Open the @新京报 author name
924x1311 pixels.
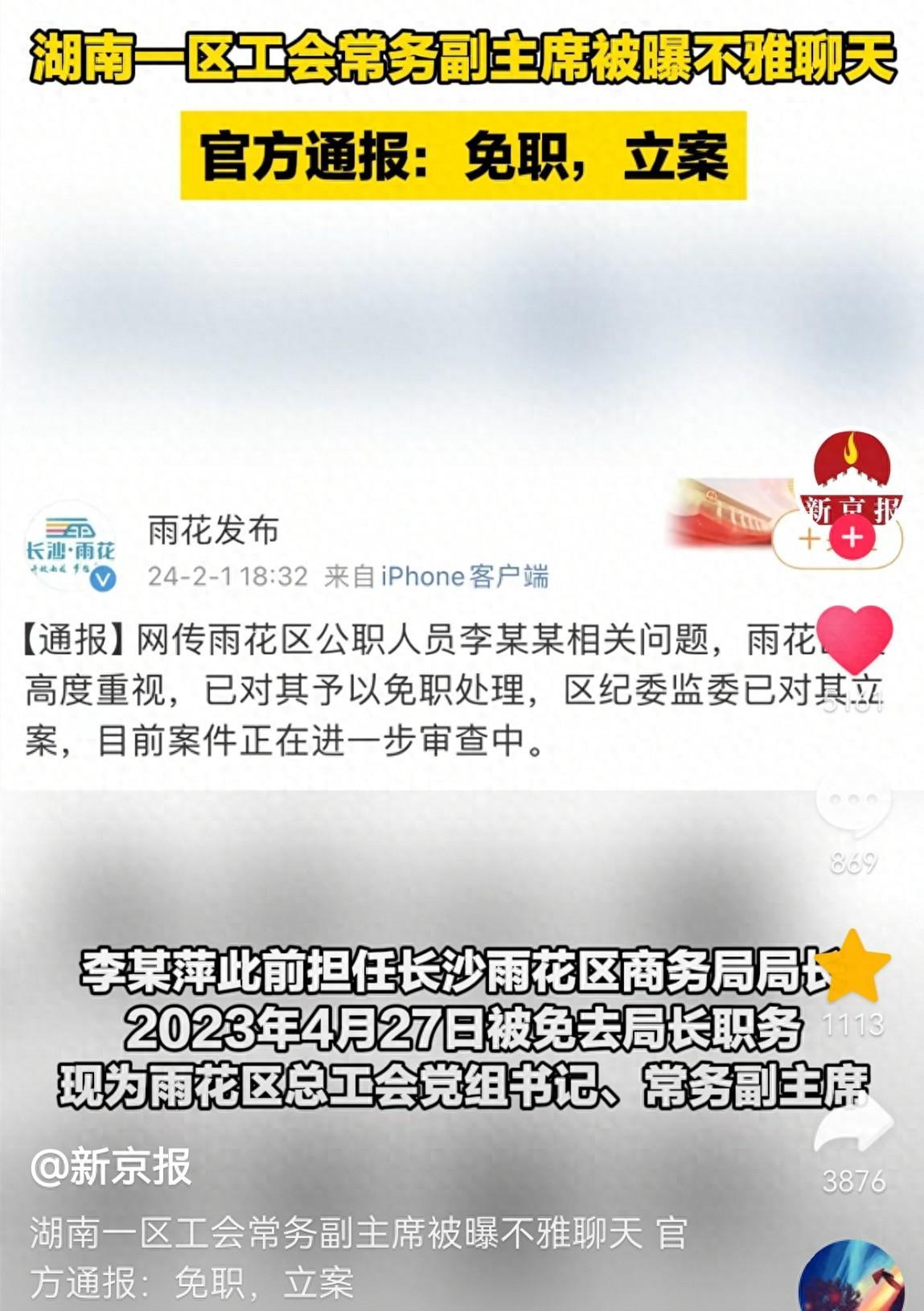112,1166
